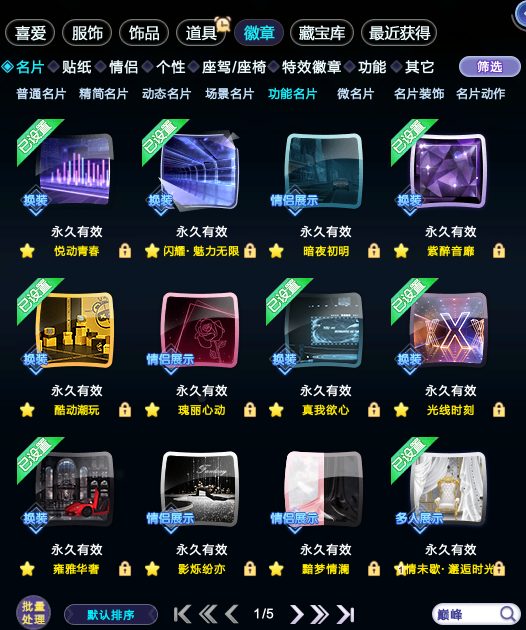The height and width of the screenshot is (630, 526).
Task: Select the 贴纸 category
Action: tap(76, 67)
